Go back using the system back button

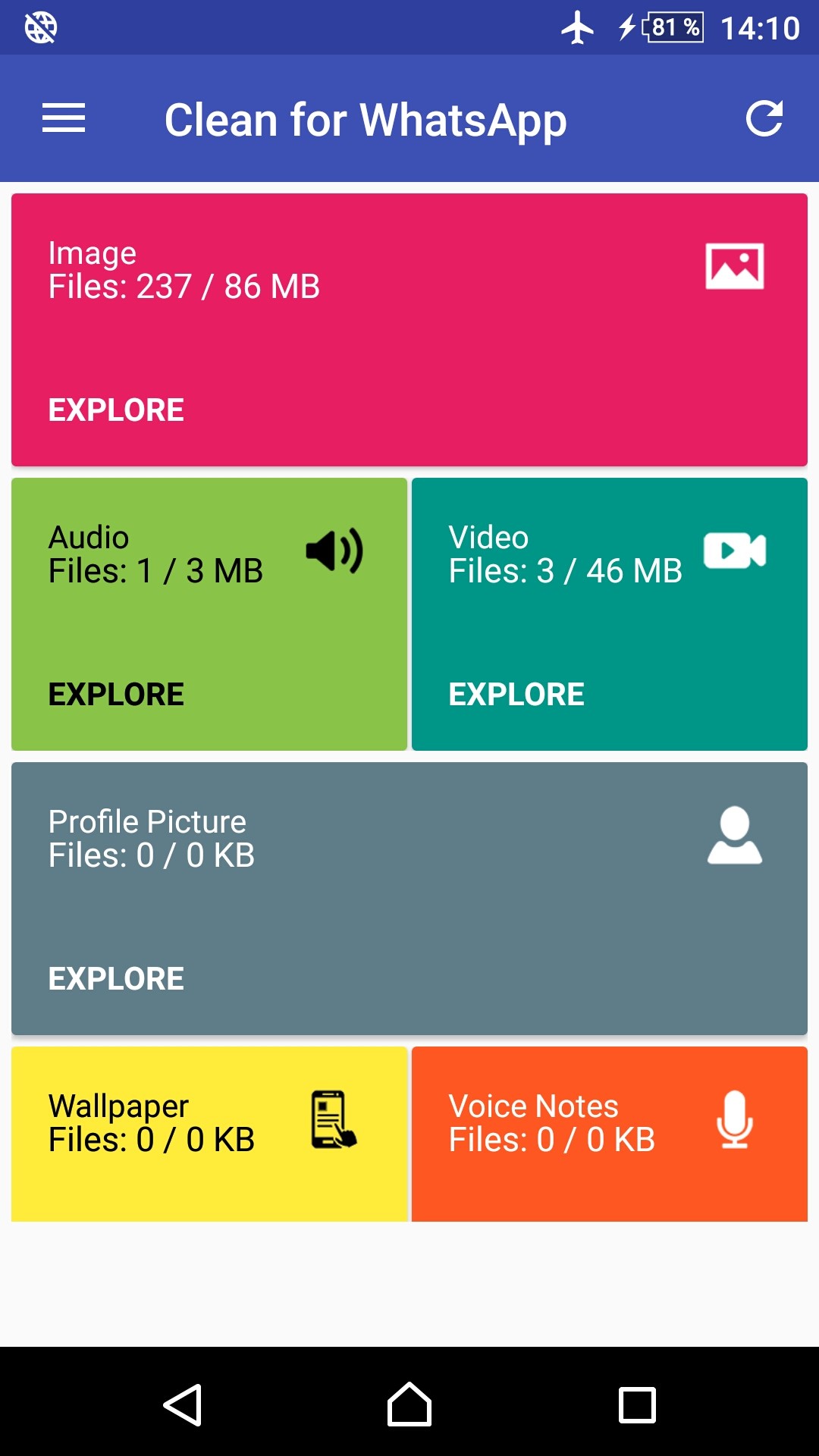coord(183,1405)
